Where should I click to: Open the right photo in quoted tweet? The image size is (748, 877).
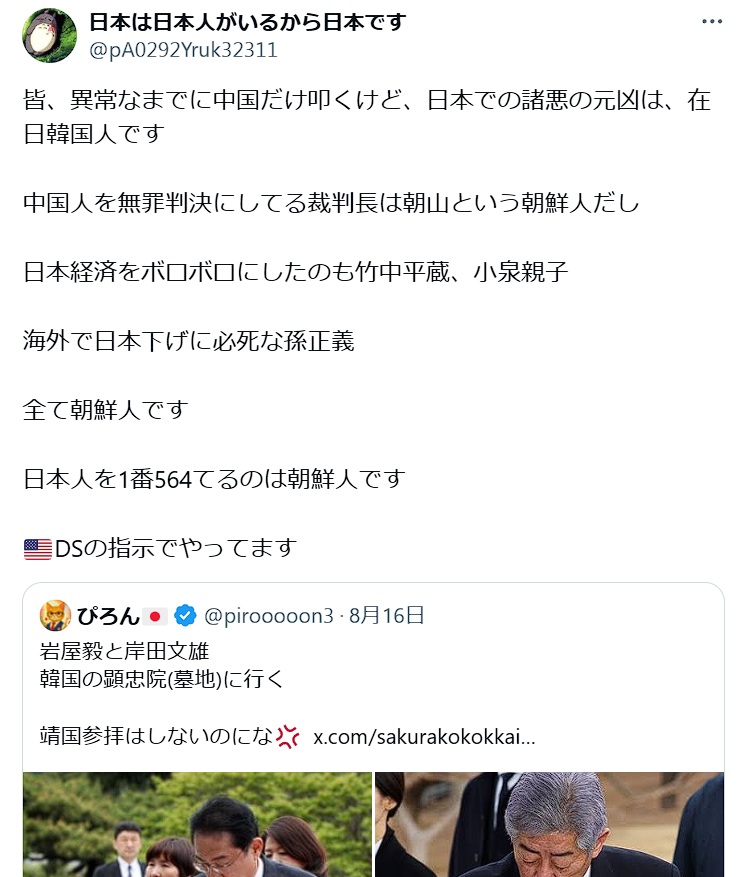click(548, 824)
